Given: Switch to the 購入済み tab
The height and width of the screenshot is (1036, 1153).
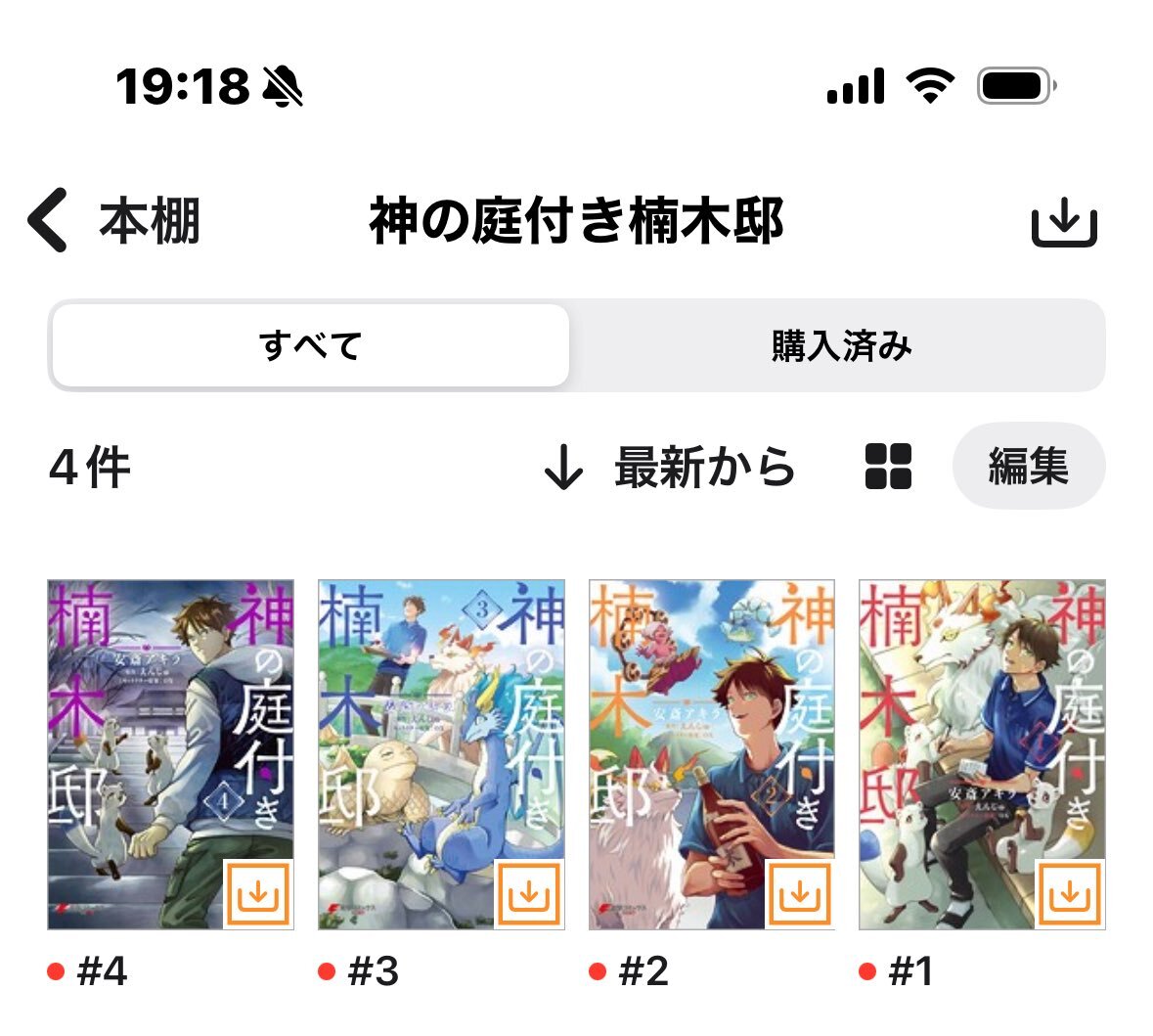Looking at the screenshot, I should tap(840, 345).
